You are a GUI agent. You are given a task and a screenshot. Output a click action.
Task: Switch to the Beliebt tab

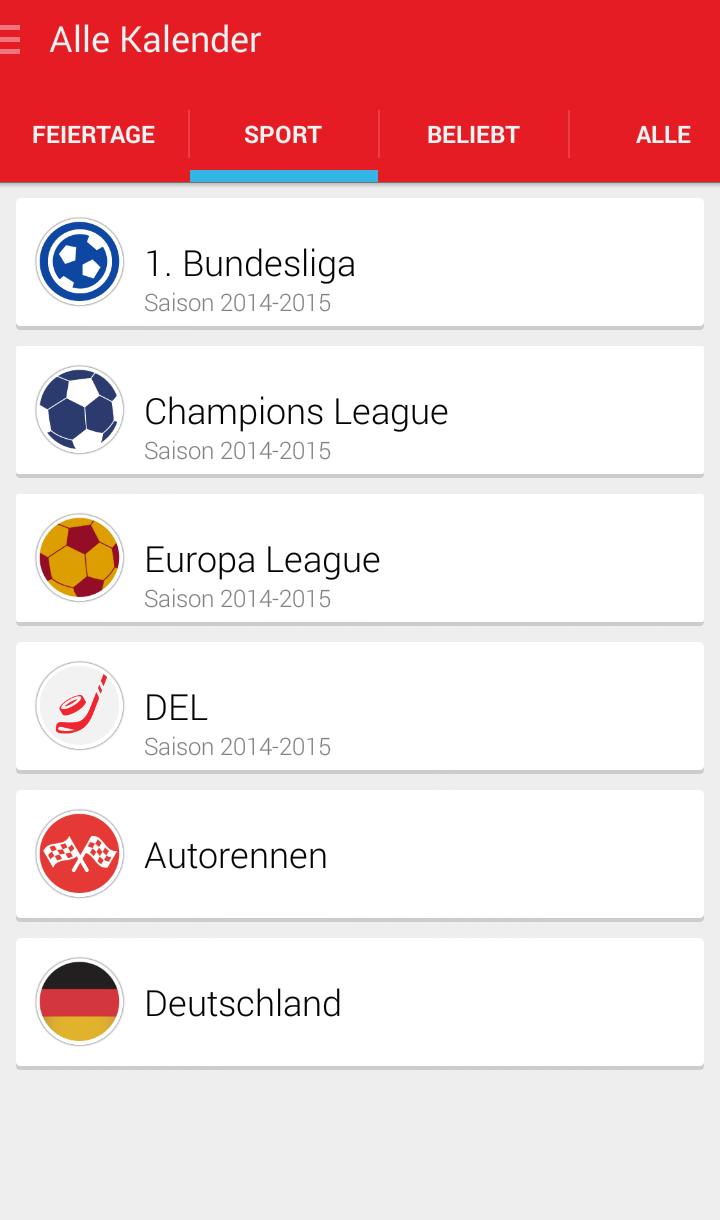click(473, 135)
